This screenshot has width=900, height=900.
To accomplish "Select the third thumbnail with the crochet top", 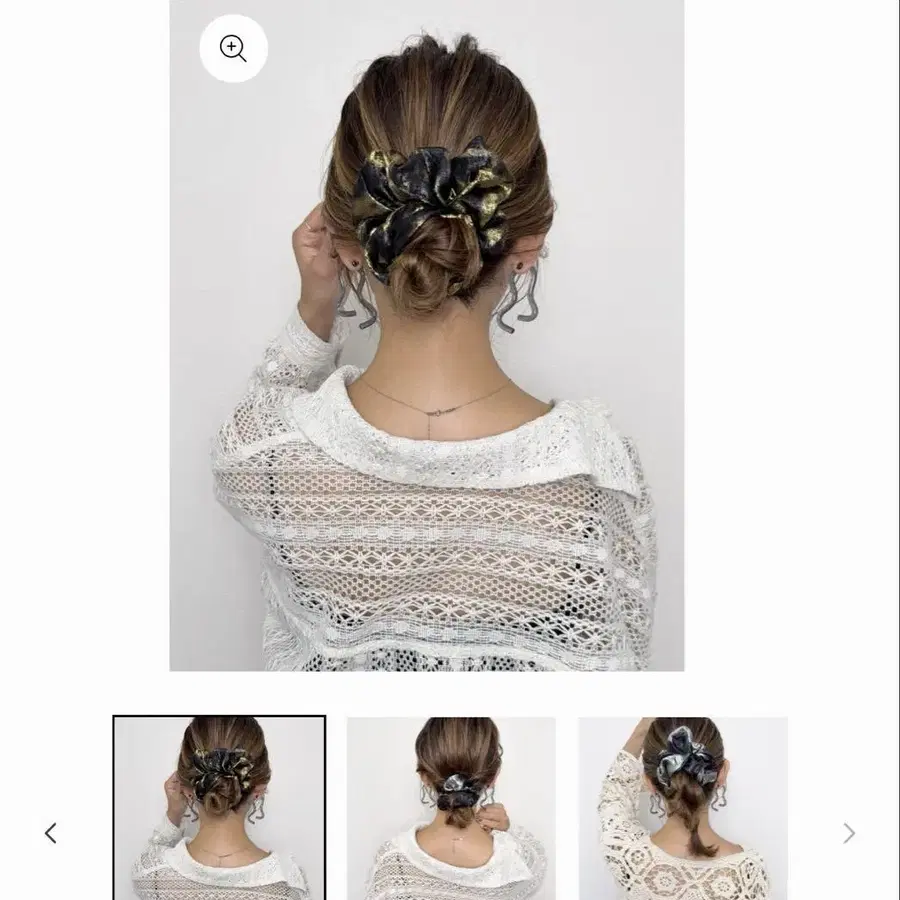I will tap(683, 807).
